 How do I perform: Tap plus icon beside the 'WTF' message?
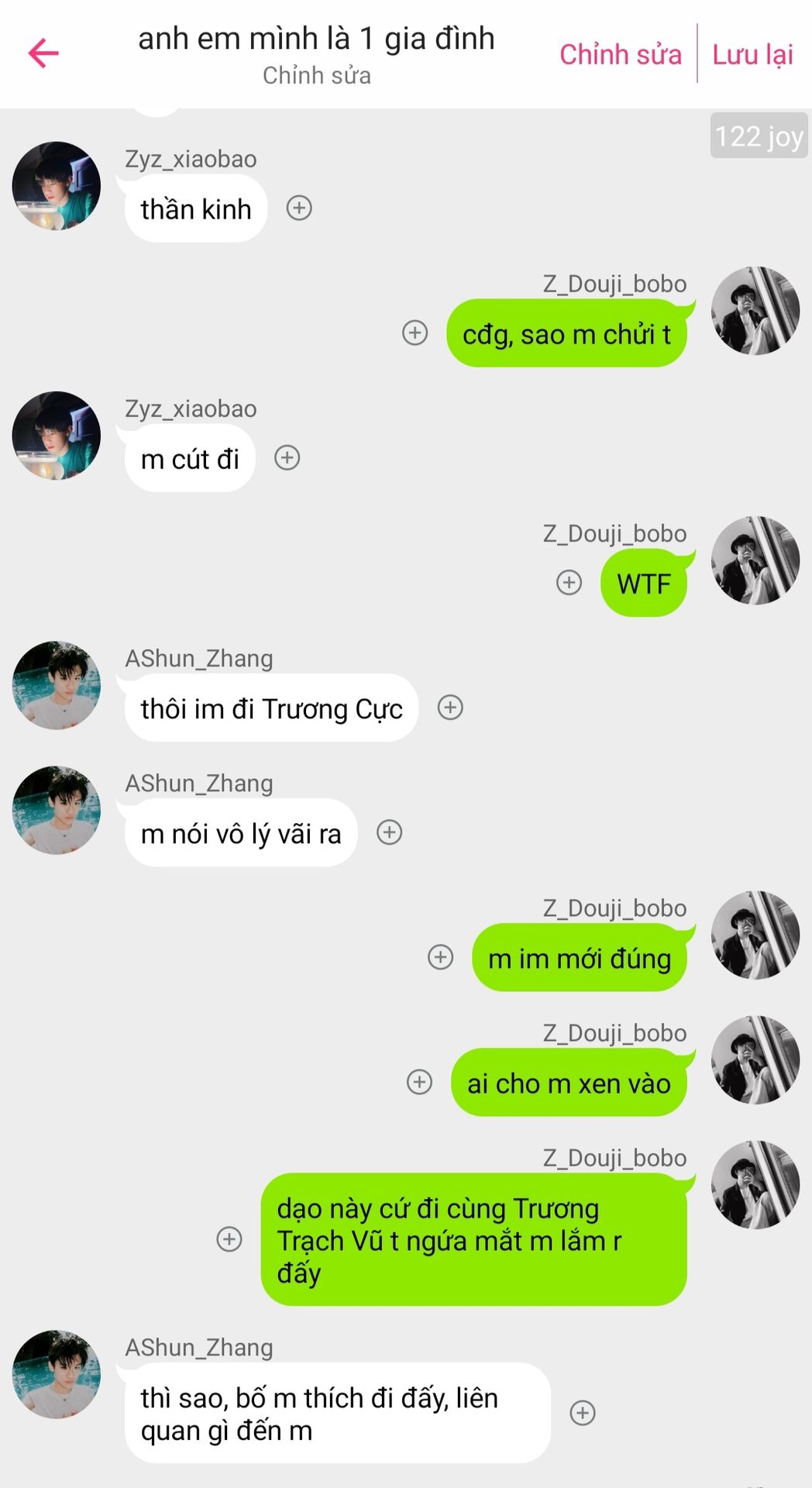click(569, 582)
